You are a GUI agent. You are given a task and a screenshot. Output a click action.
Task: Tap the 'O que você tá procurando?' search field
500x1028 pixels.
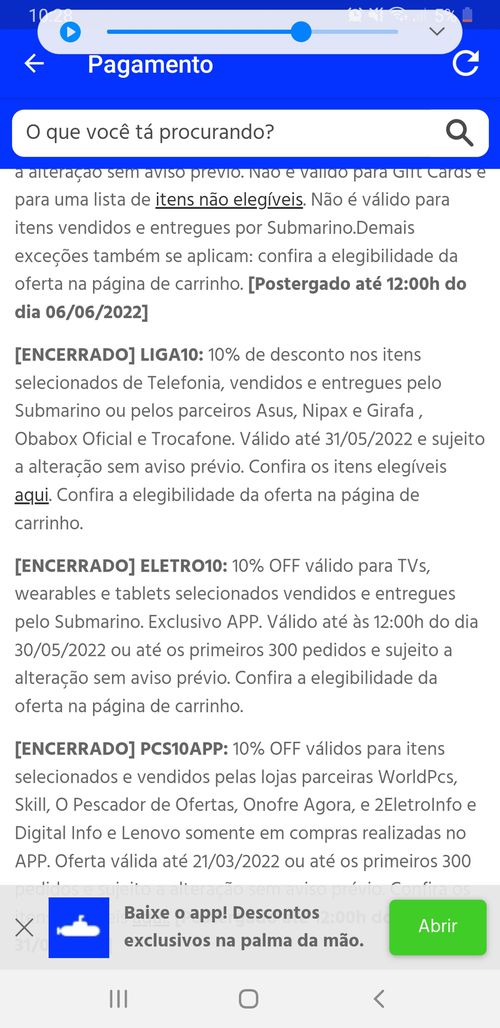coord(250,133)
